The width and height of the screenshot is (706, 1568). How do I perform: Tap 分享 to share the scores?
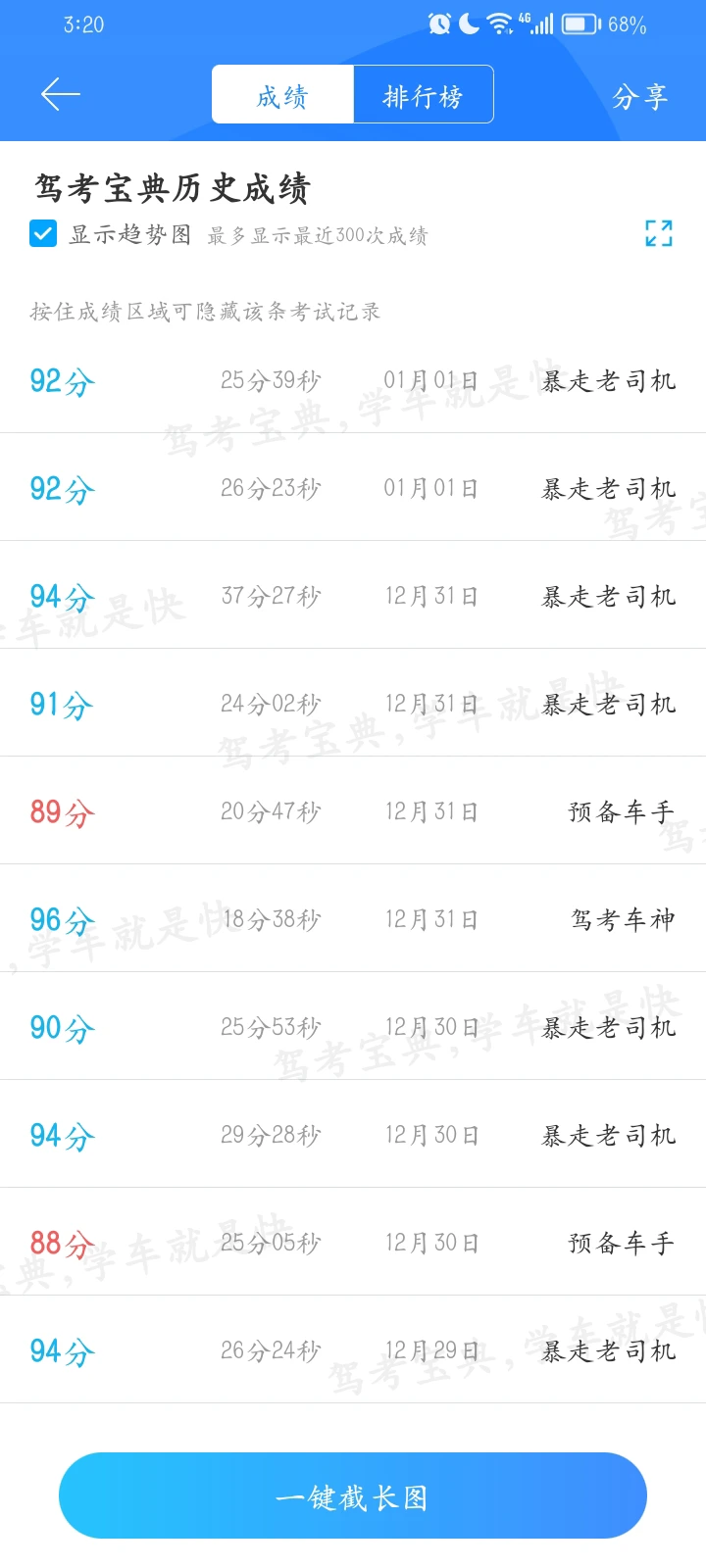click(639, 96)
